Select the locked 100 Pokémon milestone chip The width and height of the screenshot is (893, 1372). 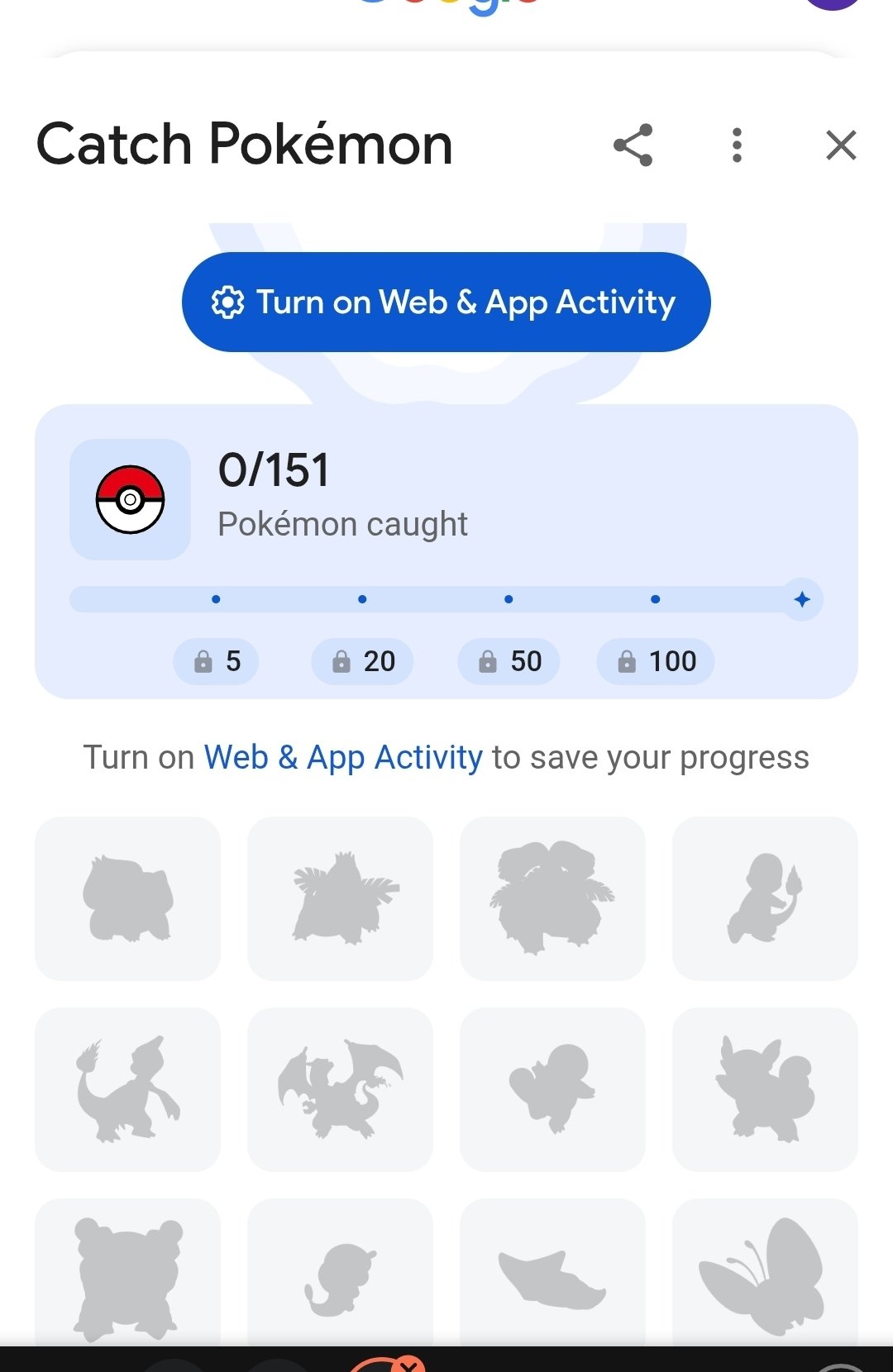click(x=656, y=661)
